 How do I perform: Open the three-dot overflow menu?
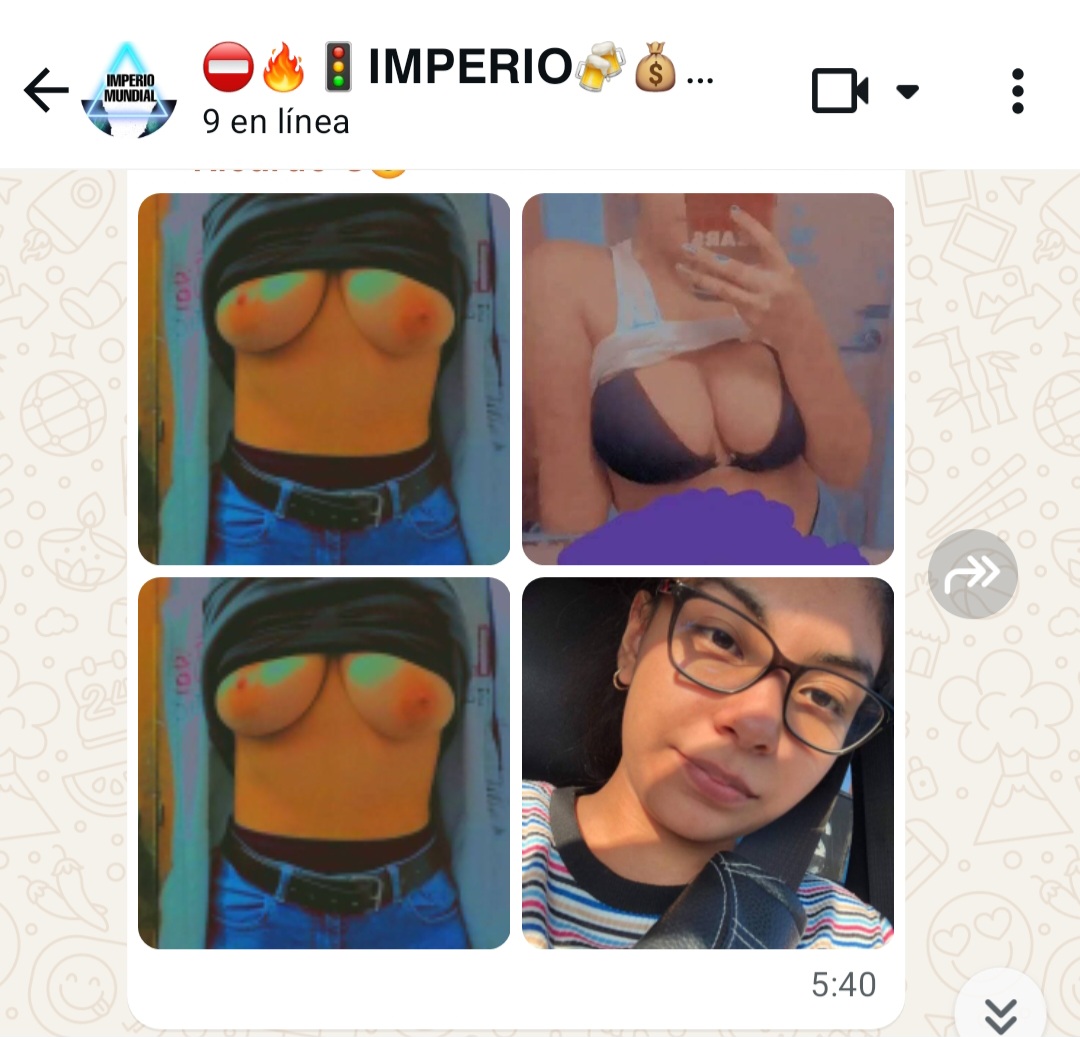[x=1017, y=92]
